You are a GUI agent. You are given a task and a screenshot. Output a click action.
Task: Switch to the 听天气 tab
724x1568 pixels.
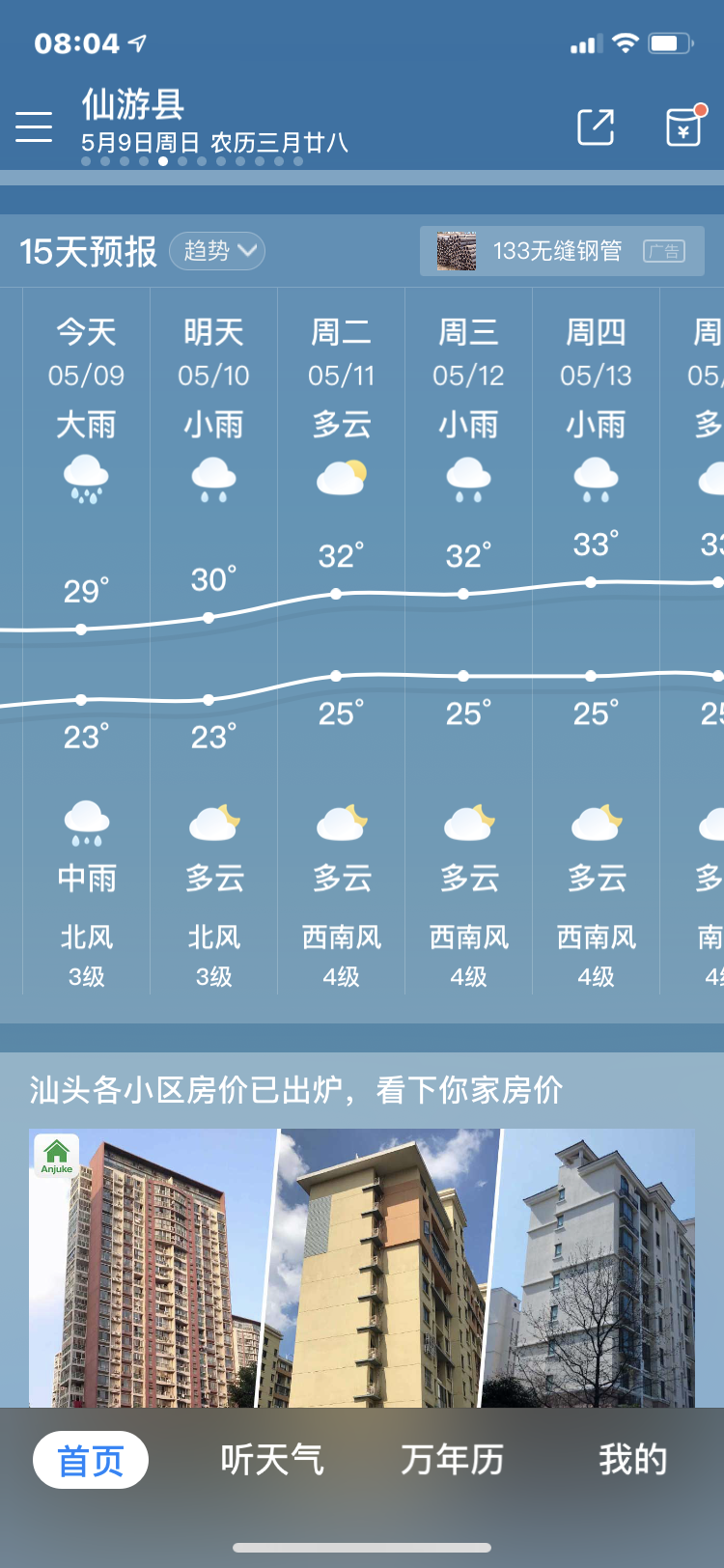click(271, 1460)
